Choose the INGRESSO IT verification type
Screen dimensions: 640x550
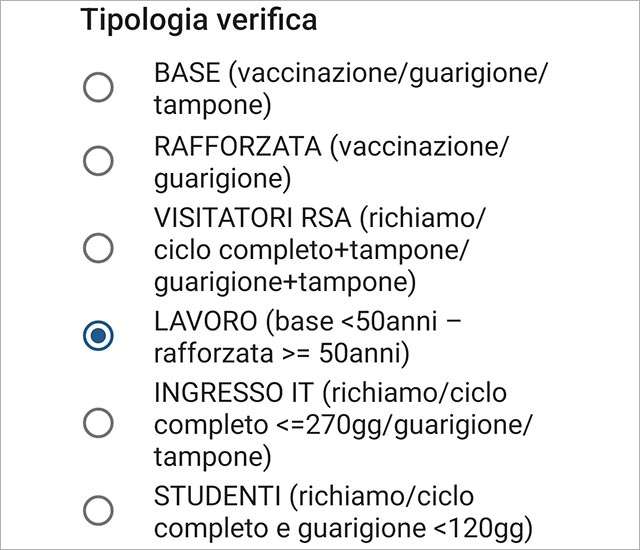click(98, 423)
